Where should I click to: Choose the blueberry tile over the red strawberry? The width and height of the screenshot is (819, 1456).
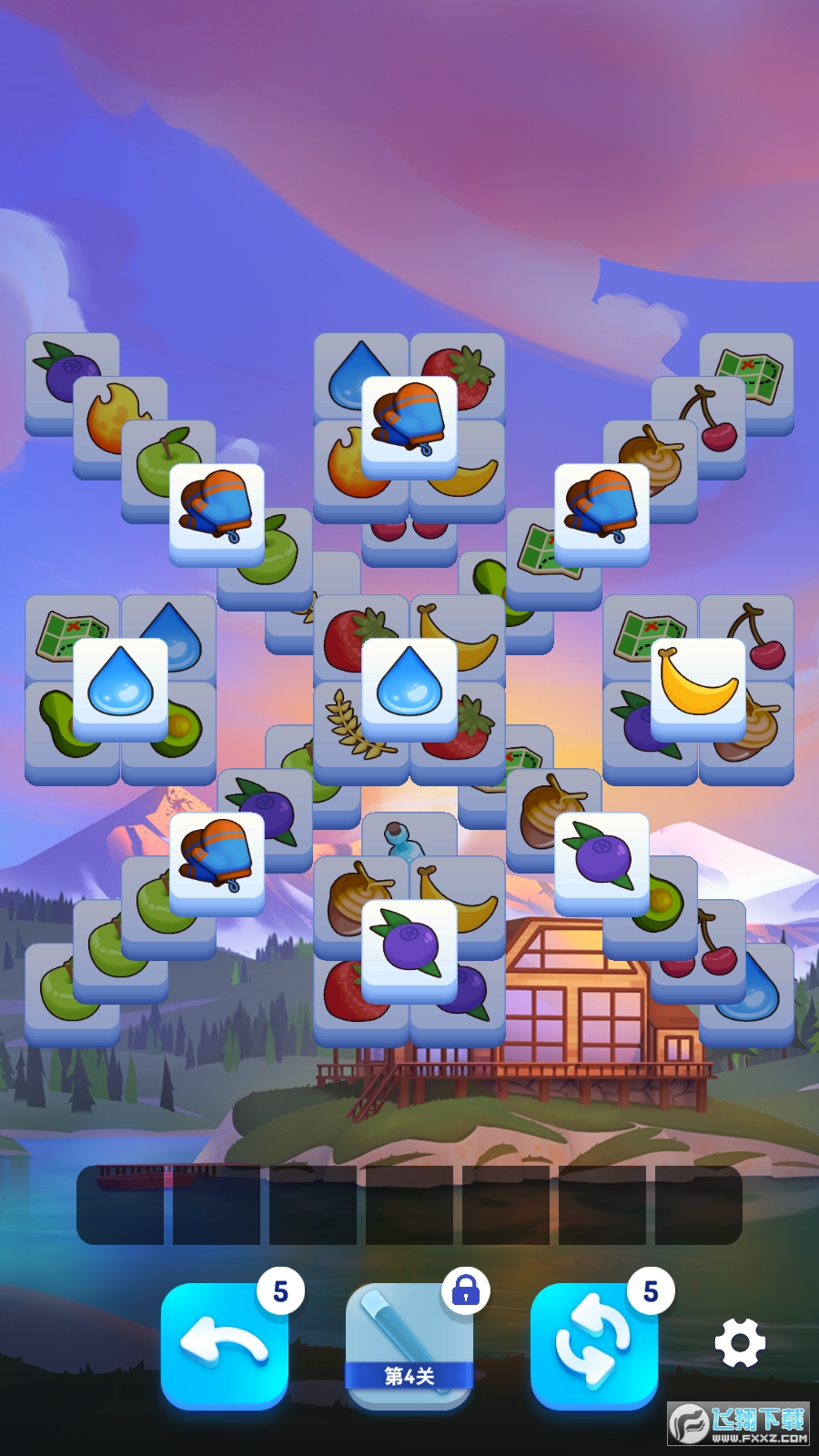coord(409,946)
